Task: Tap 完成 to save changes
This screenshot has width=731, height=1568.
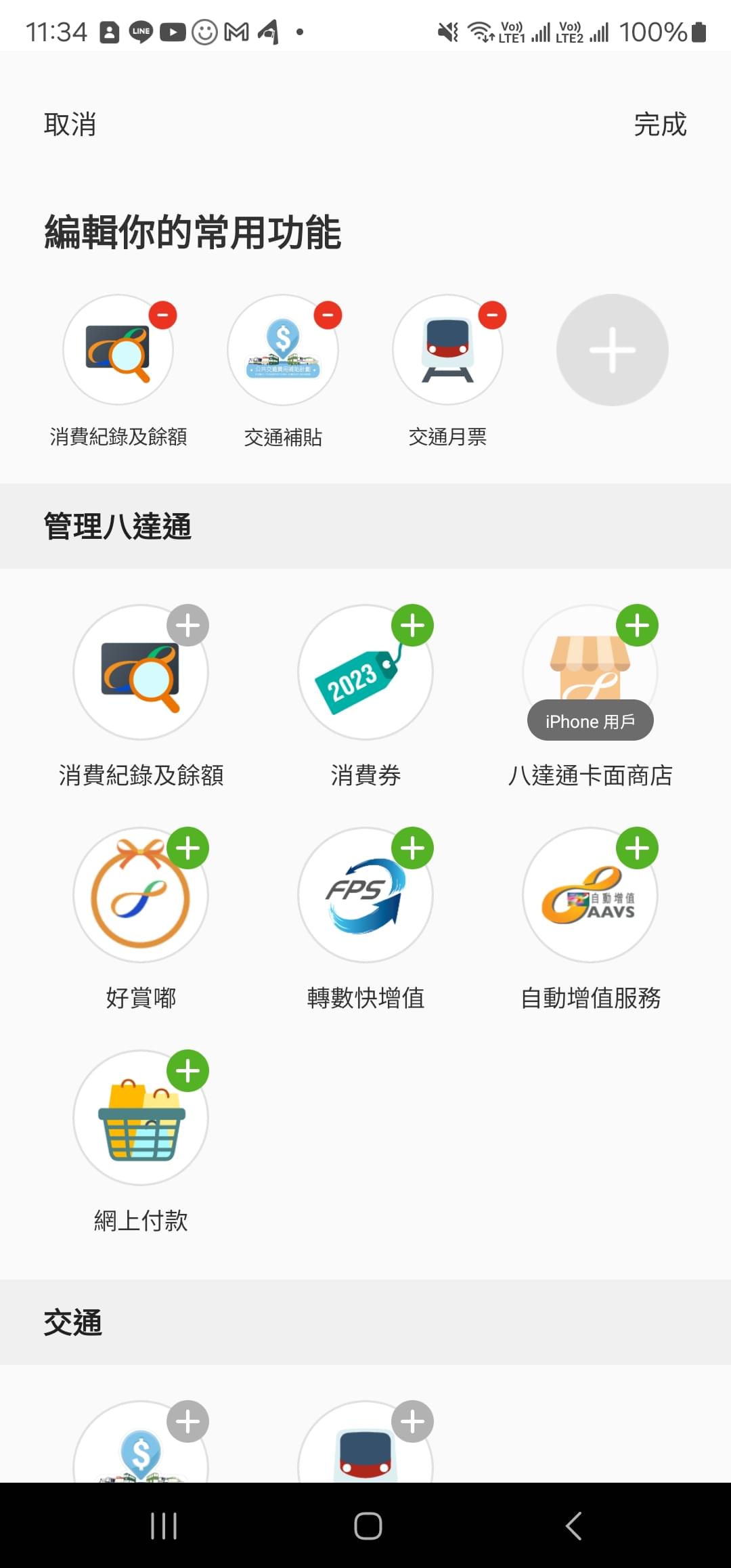Action: pos(659,125)
